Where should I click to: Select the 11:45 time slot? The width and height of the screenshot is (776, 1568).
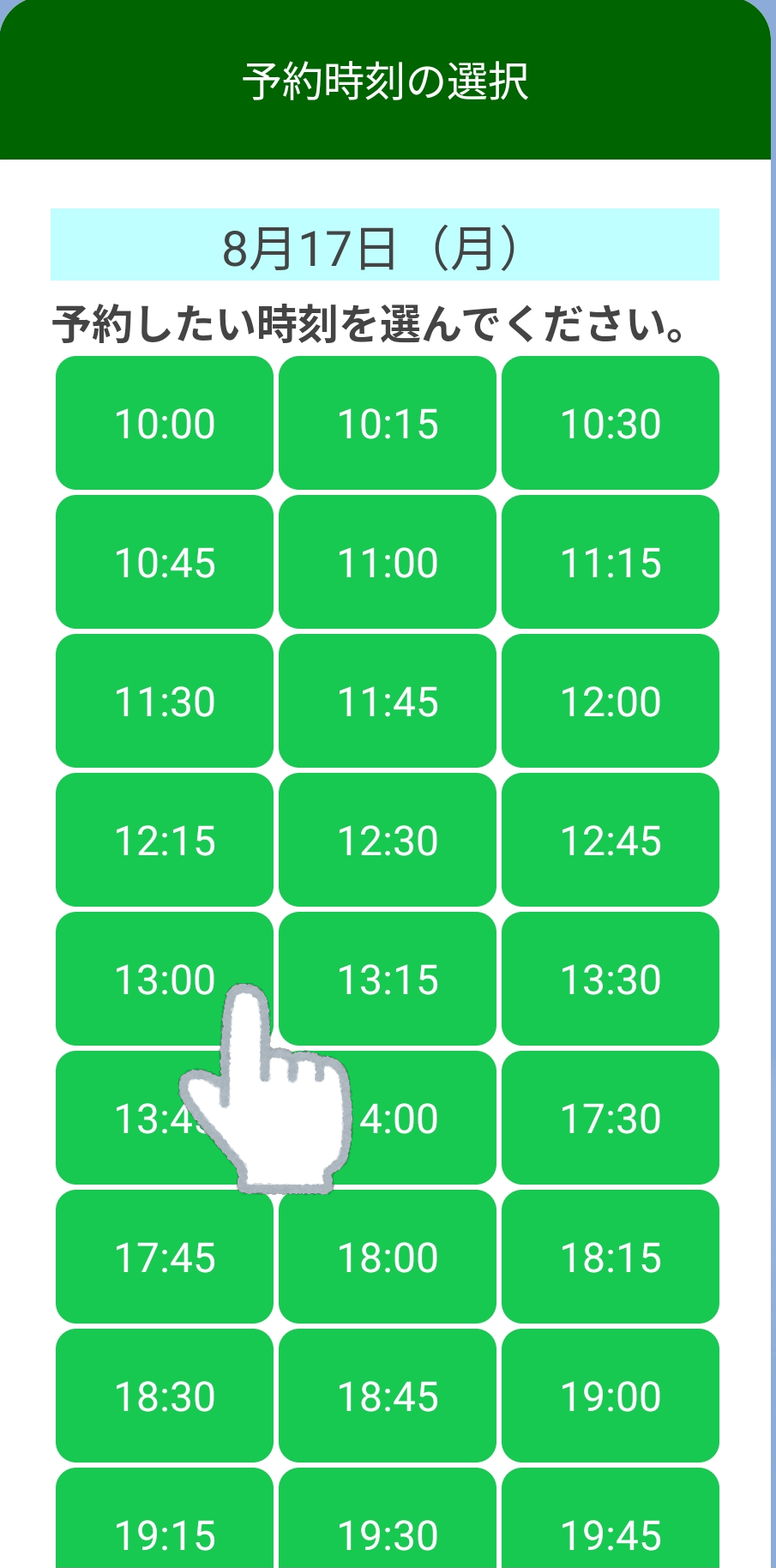pyautogui.click(x=388, y=701)
